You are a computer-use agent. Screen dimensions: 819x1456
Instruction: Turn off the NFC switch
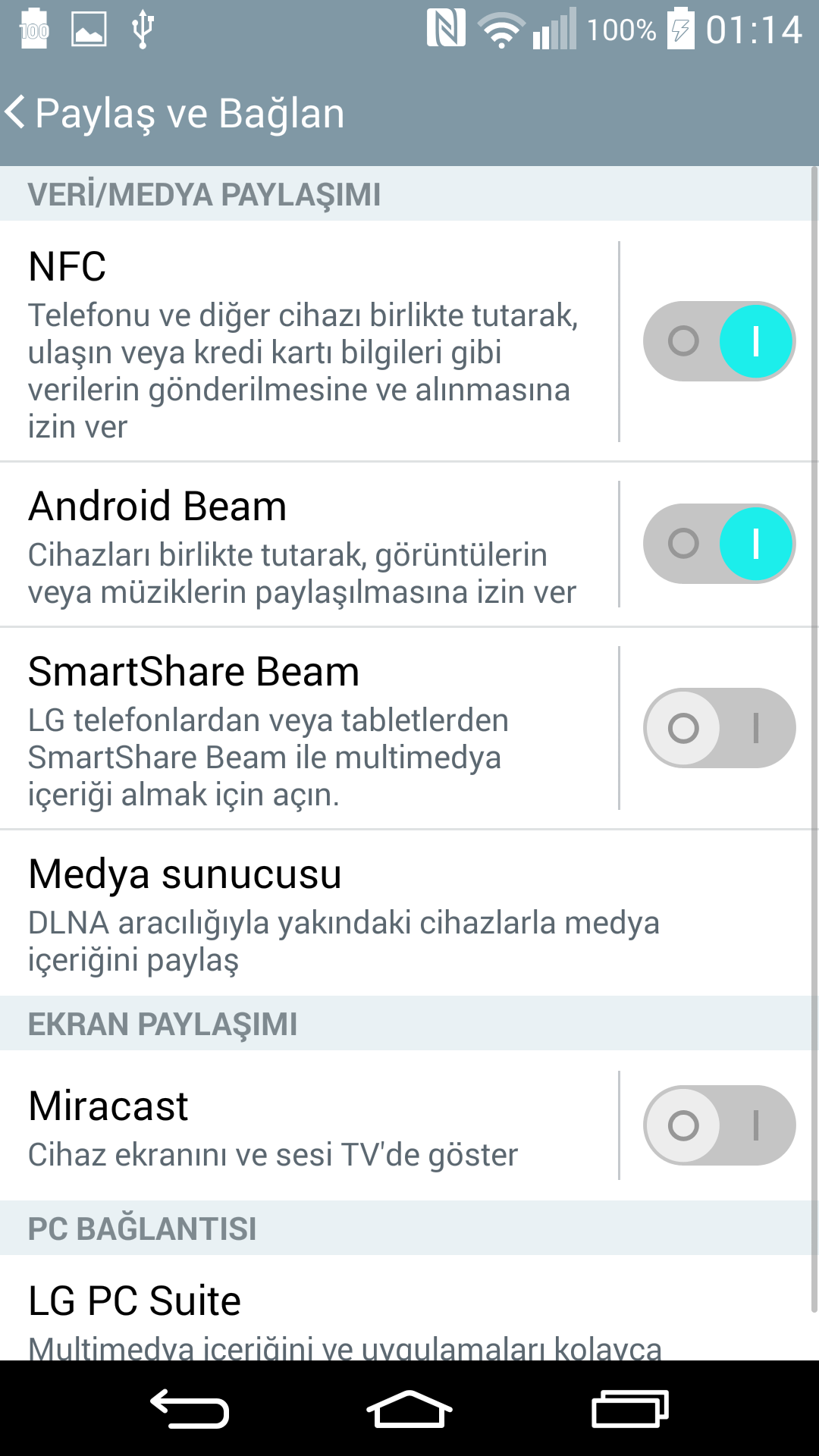719,341
